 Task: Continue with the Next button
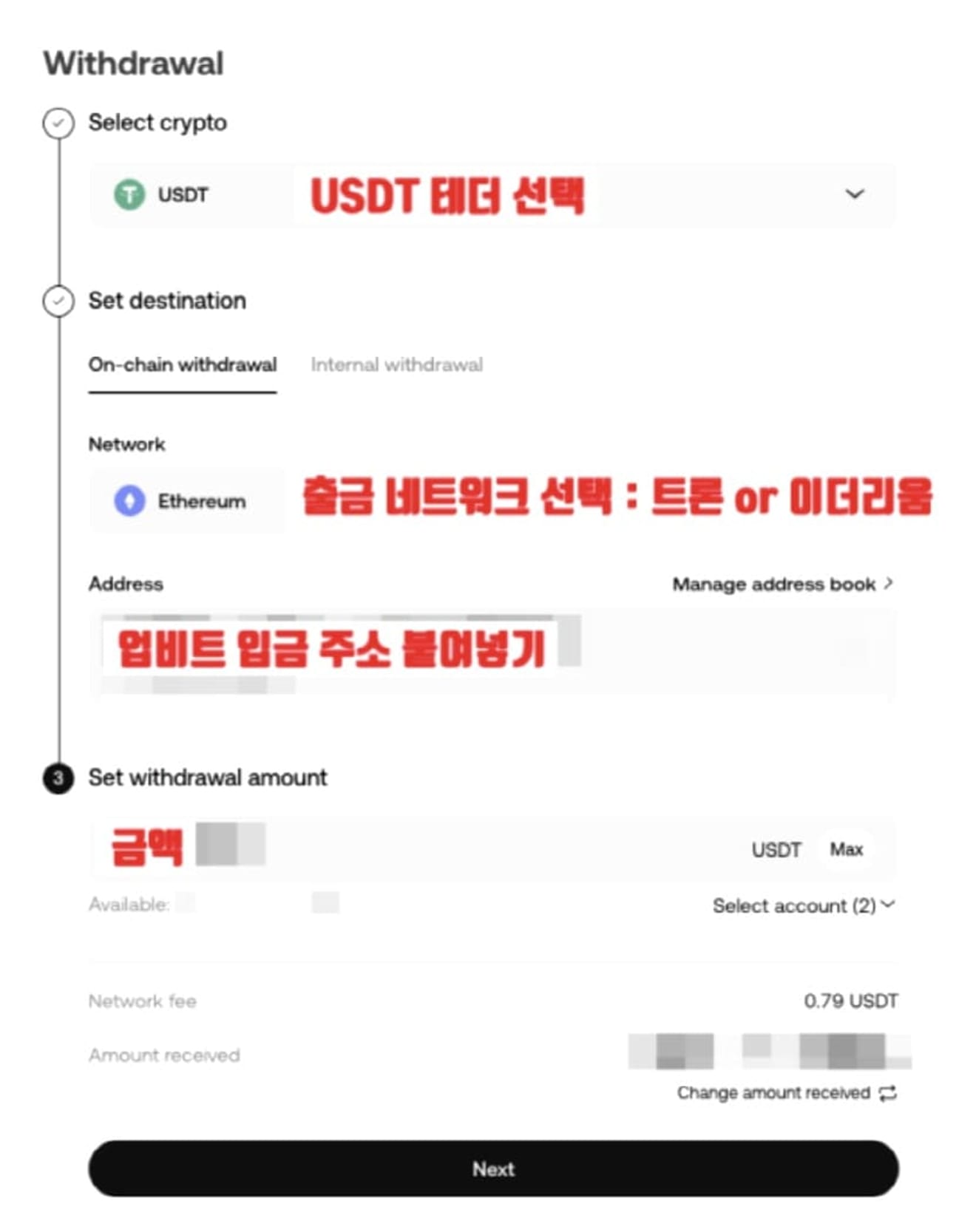point(493,1168)
